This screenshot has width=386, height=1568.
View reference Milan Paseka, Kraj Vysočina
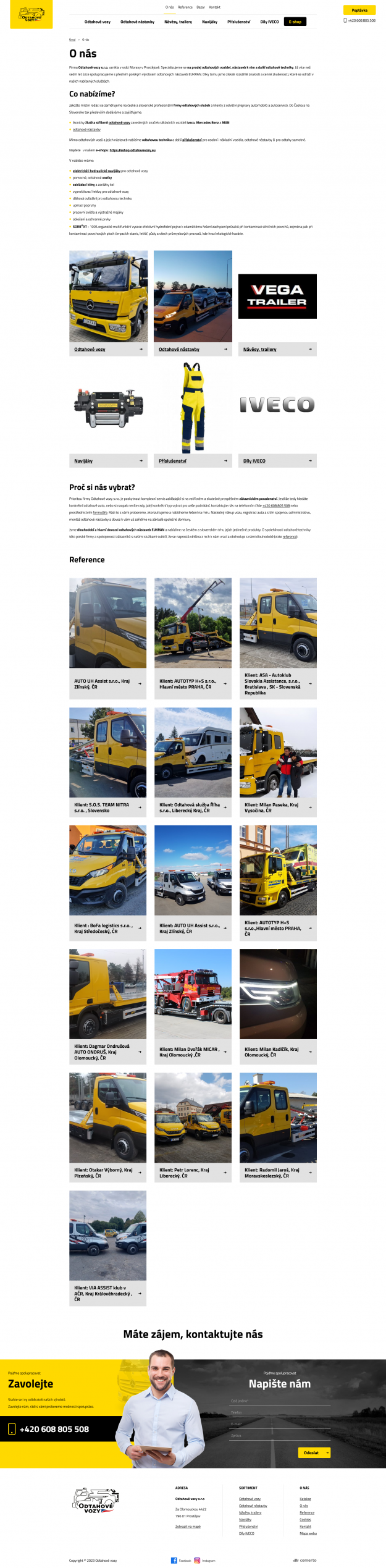pyautogui.click(x=278, y=807)
